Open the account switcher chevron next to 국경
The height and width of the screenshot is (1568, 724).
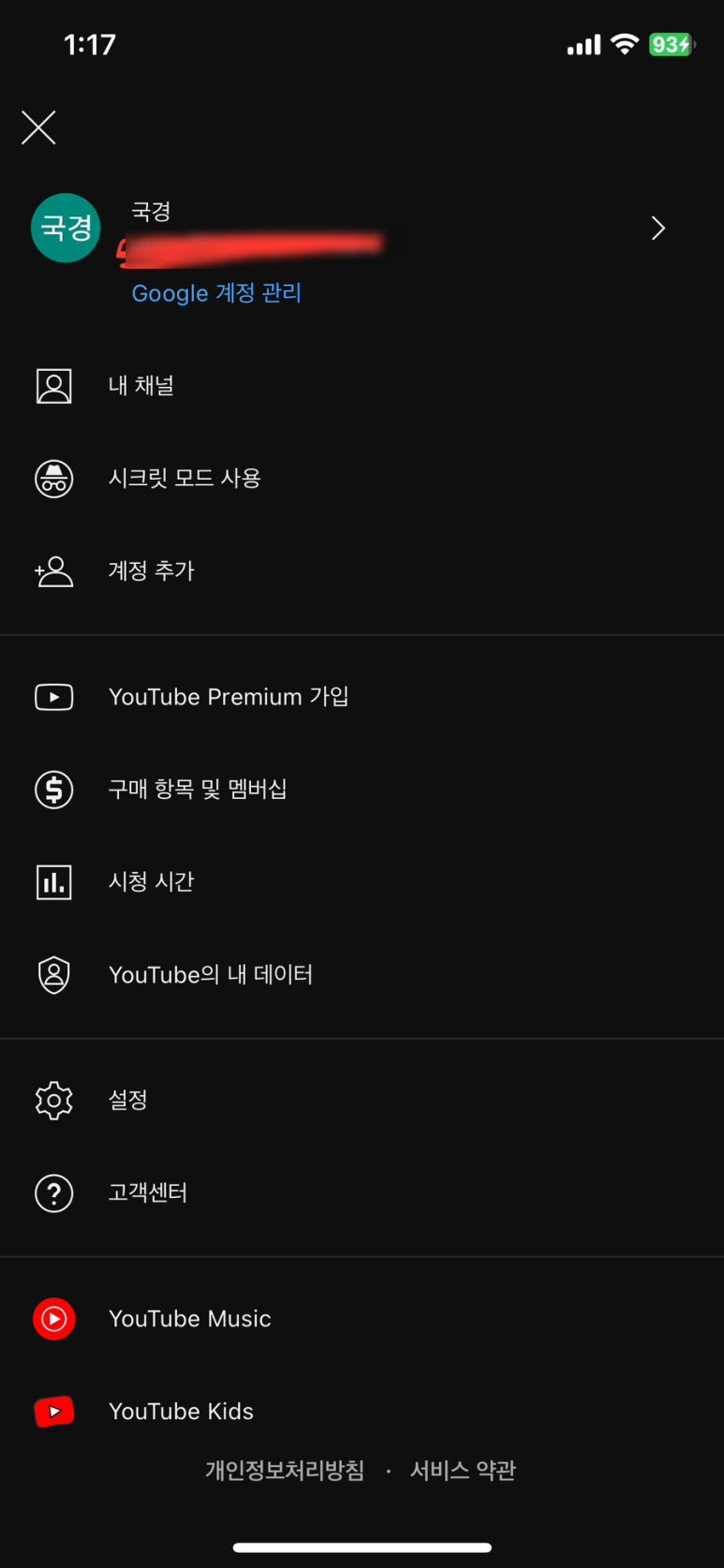(x=658, y=228)
